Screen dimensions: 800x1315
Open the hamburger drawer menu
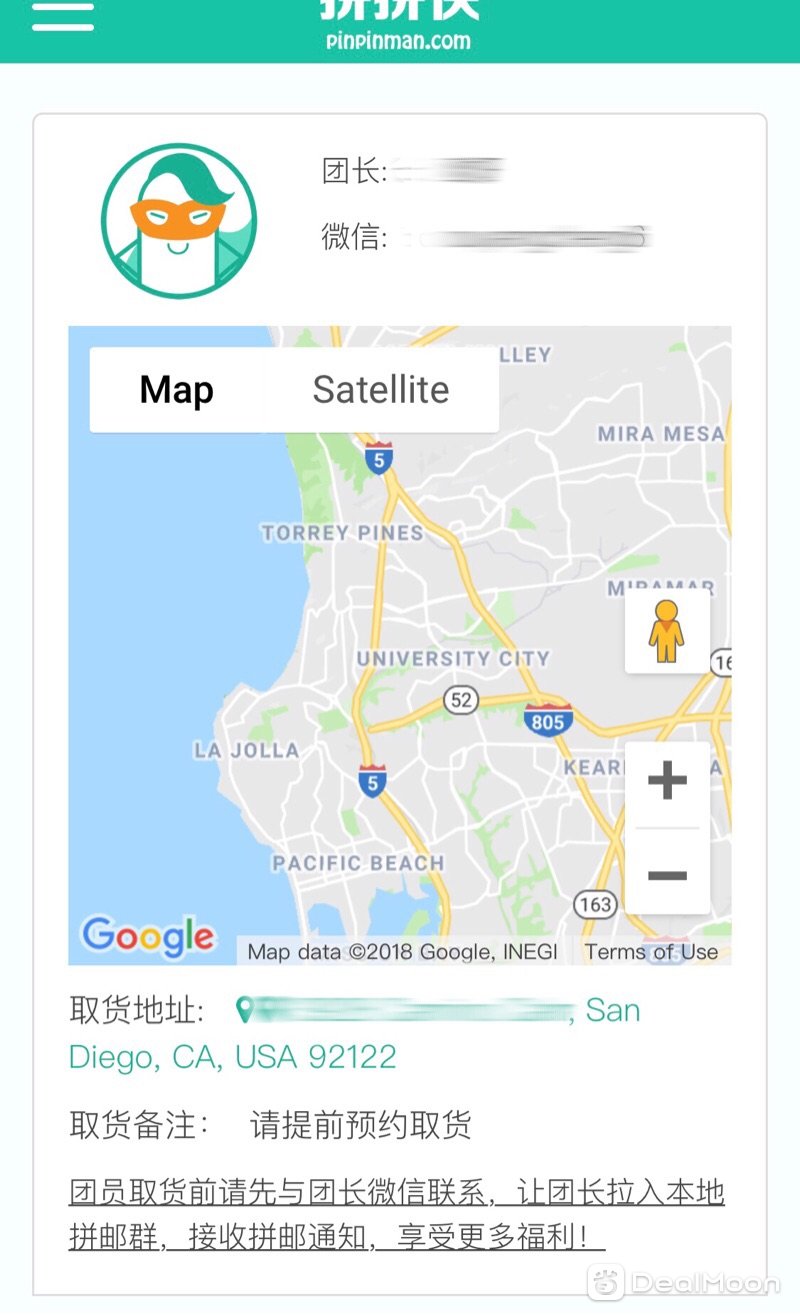pyautogui.click(x=63, y=16)
